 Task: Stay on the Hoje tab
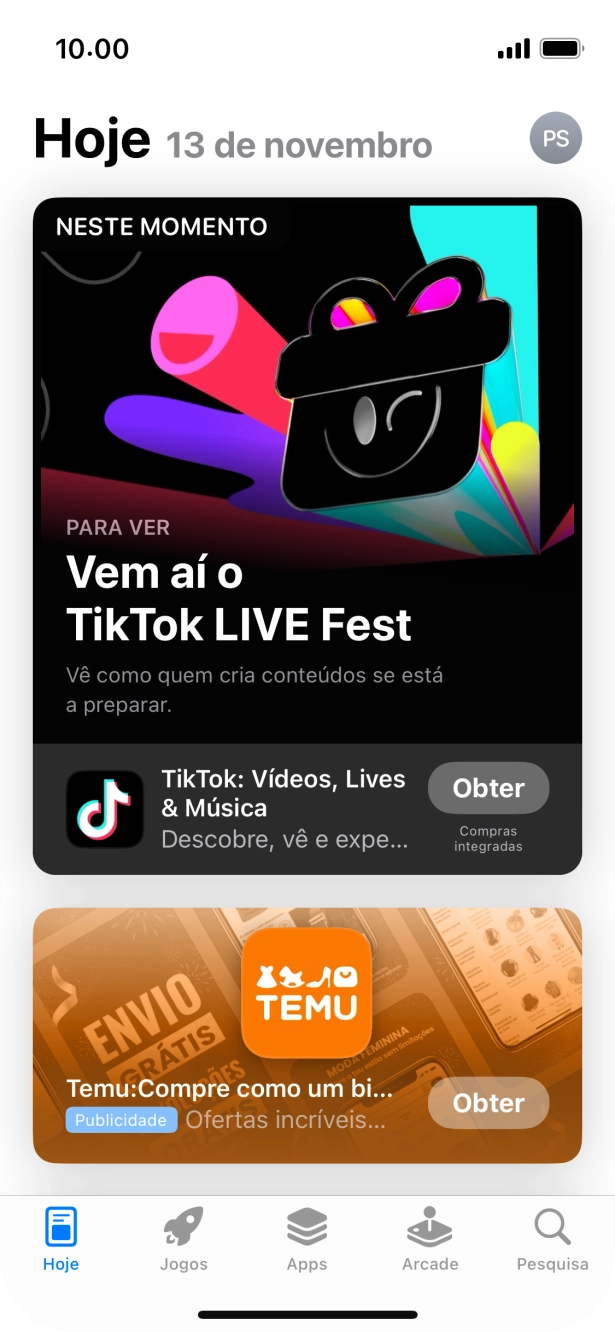(x=61, y=1238)
